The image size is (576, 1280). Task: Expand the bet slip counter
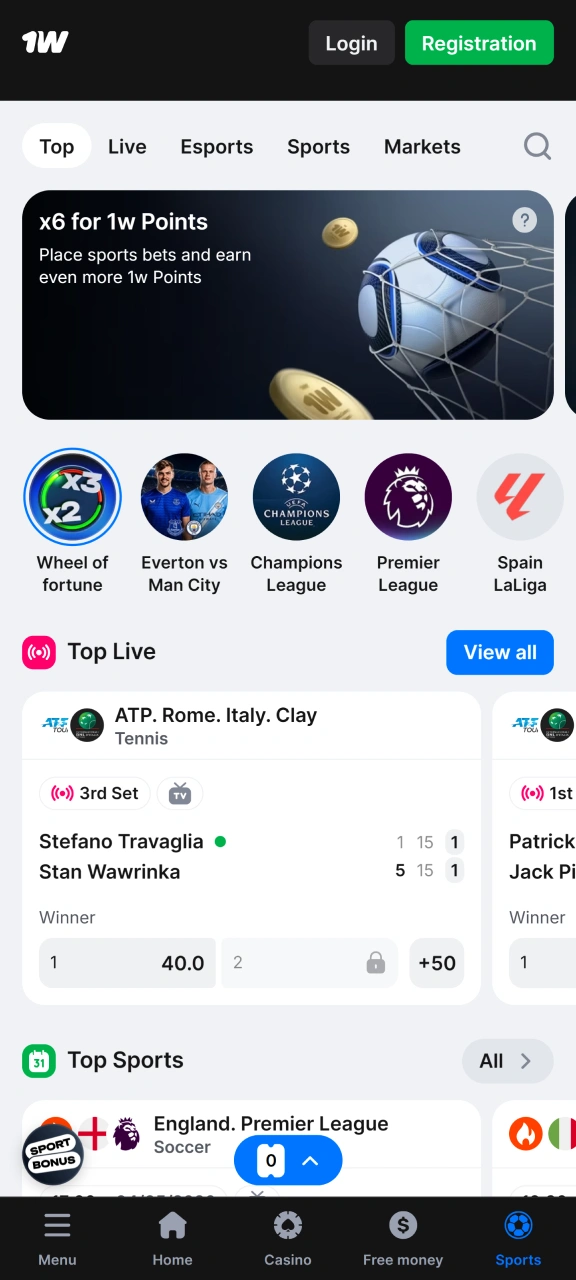coord(288,1161)
